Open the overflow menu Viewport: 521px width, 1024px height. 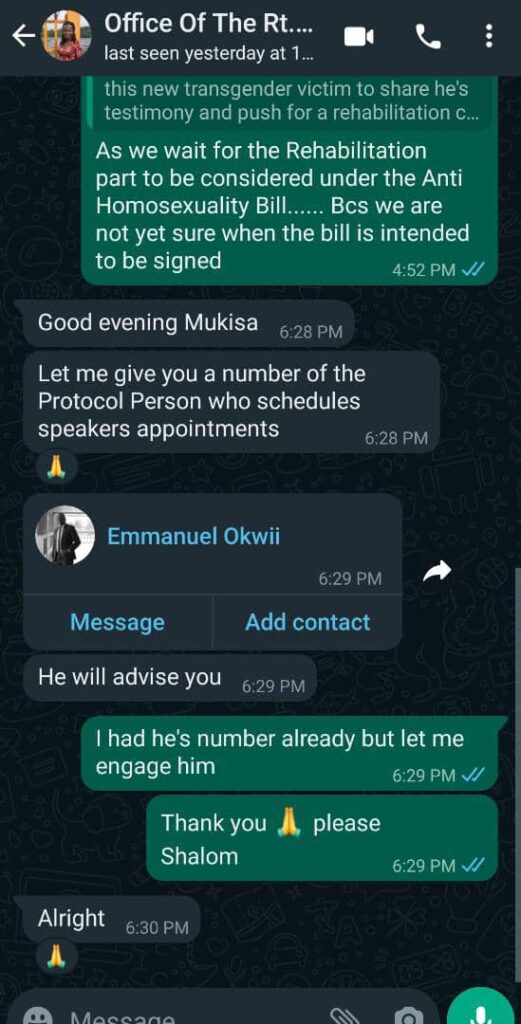[489, 37]
